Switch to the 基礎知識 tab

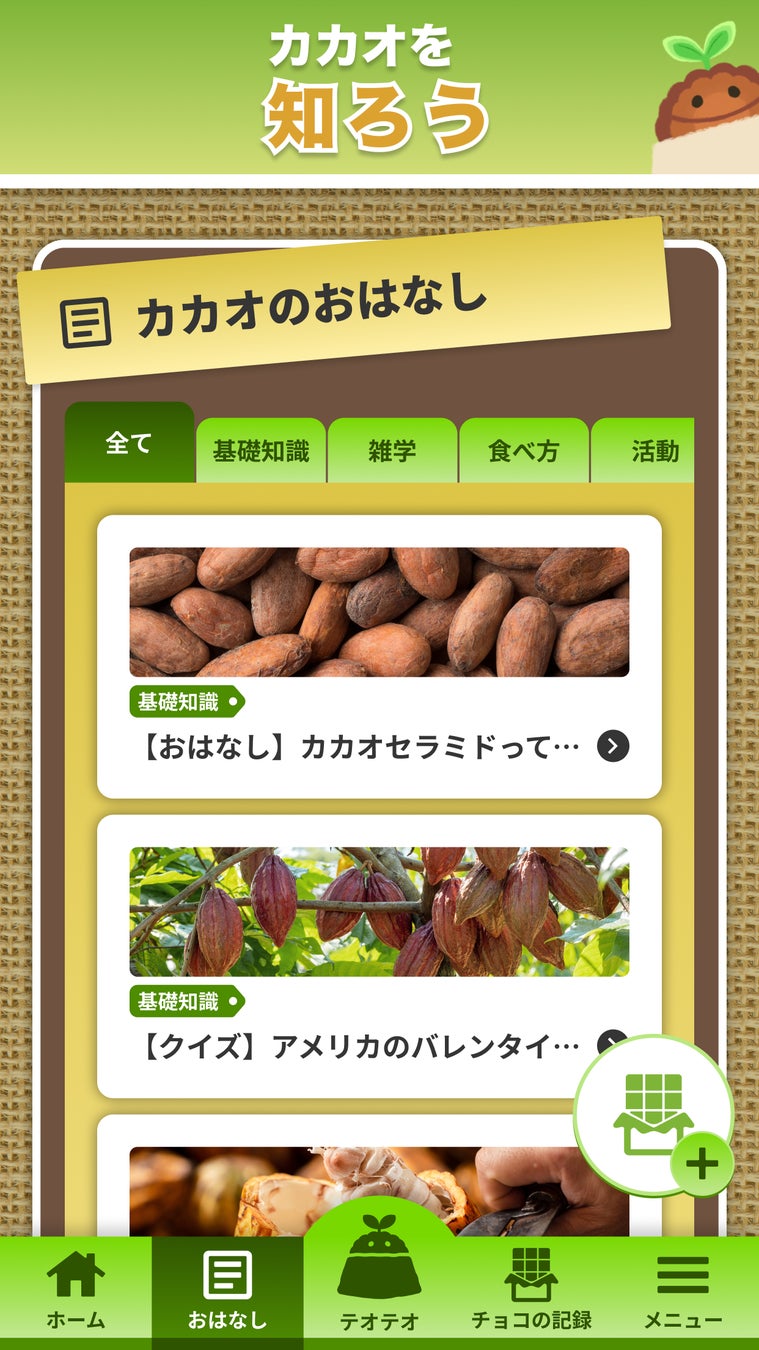261,451
